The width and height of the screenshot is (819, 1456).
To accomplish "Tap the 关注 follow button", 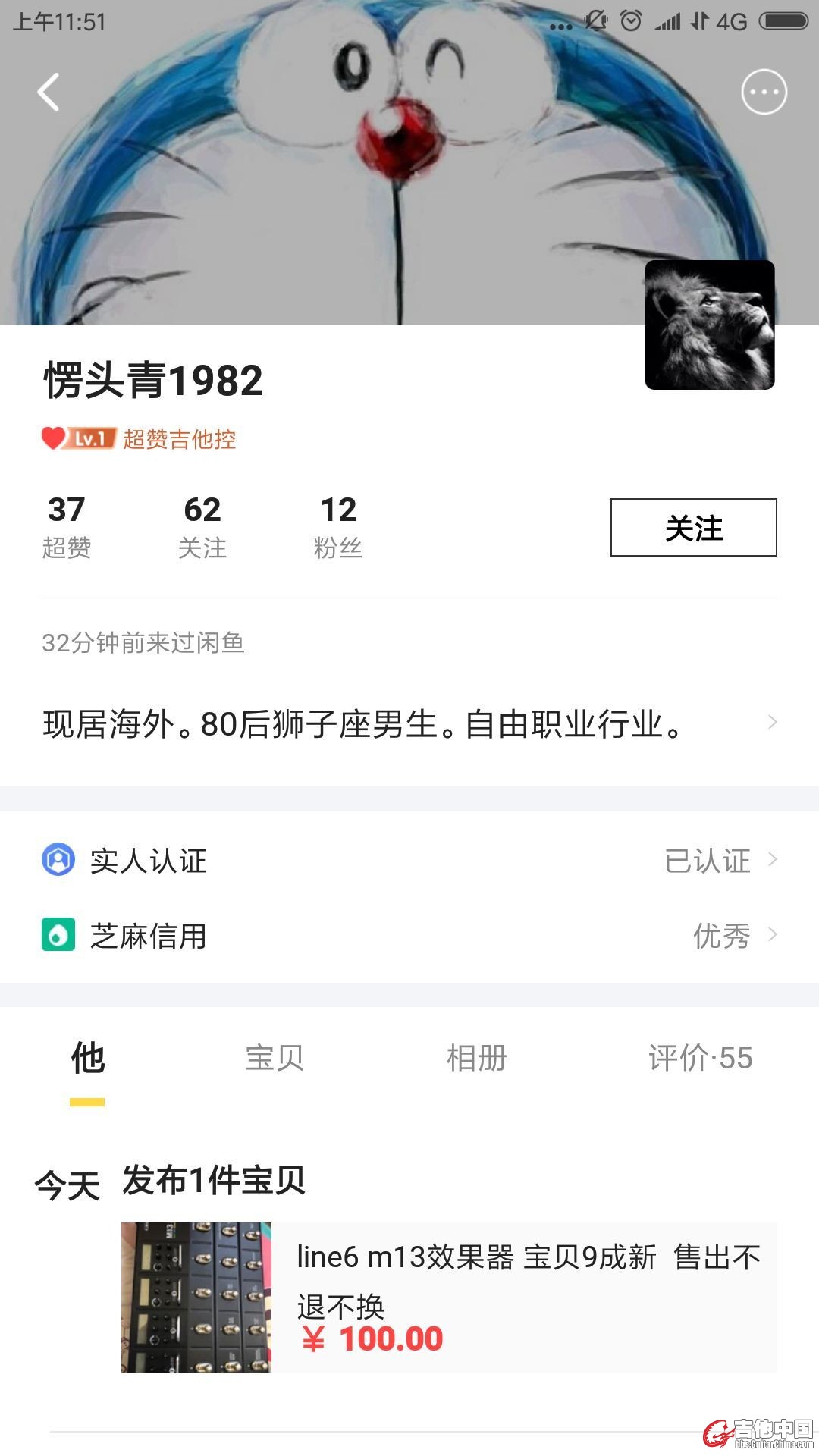I will tap(693, 528).
